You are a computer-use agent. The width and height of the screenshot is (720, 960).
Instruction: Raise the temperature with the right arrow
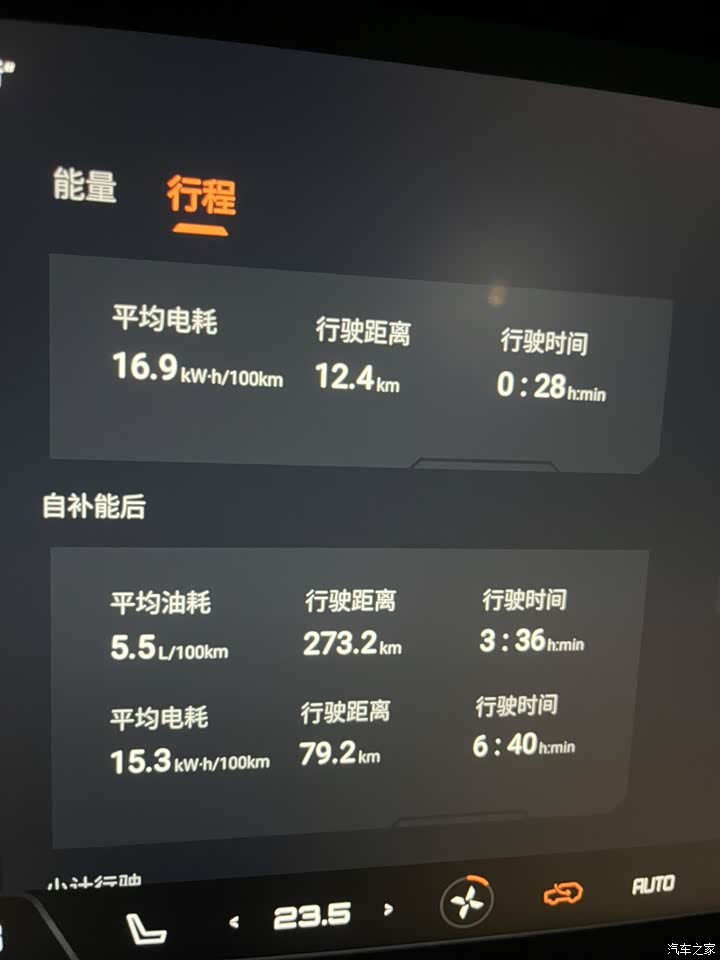(388, 910)
